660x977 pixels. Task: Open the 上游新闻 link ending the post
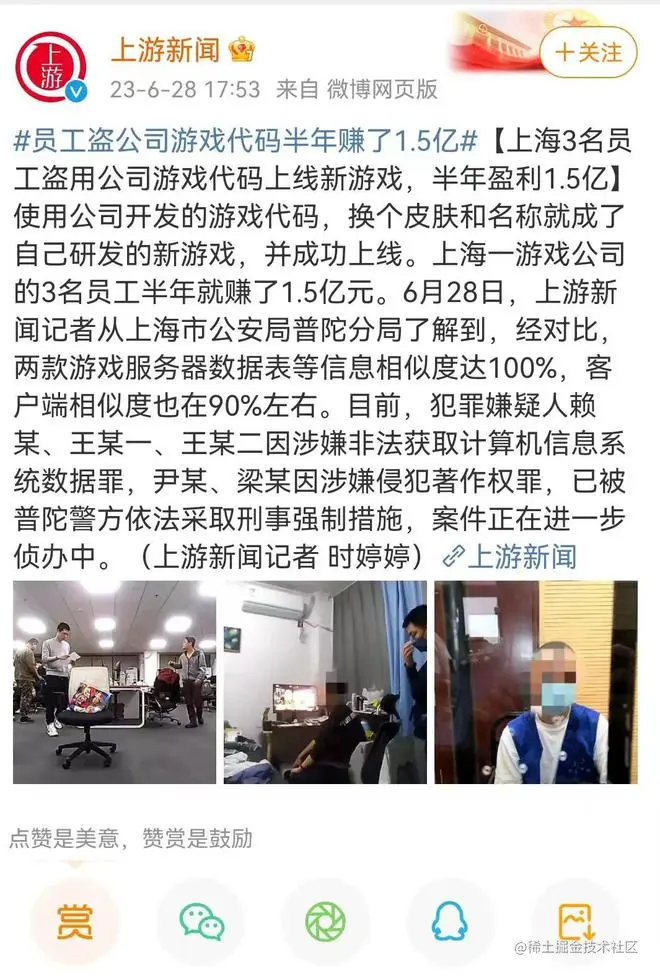pyautogui.click(x=510, y=556)
